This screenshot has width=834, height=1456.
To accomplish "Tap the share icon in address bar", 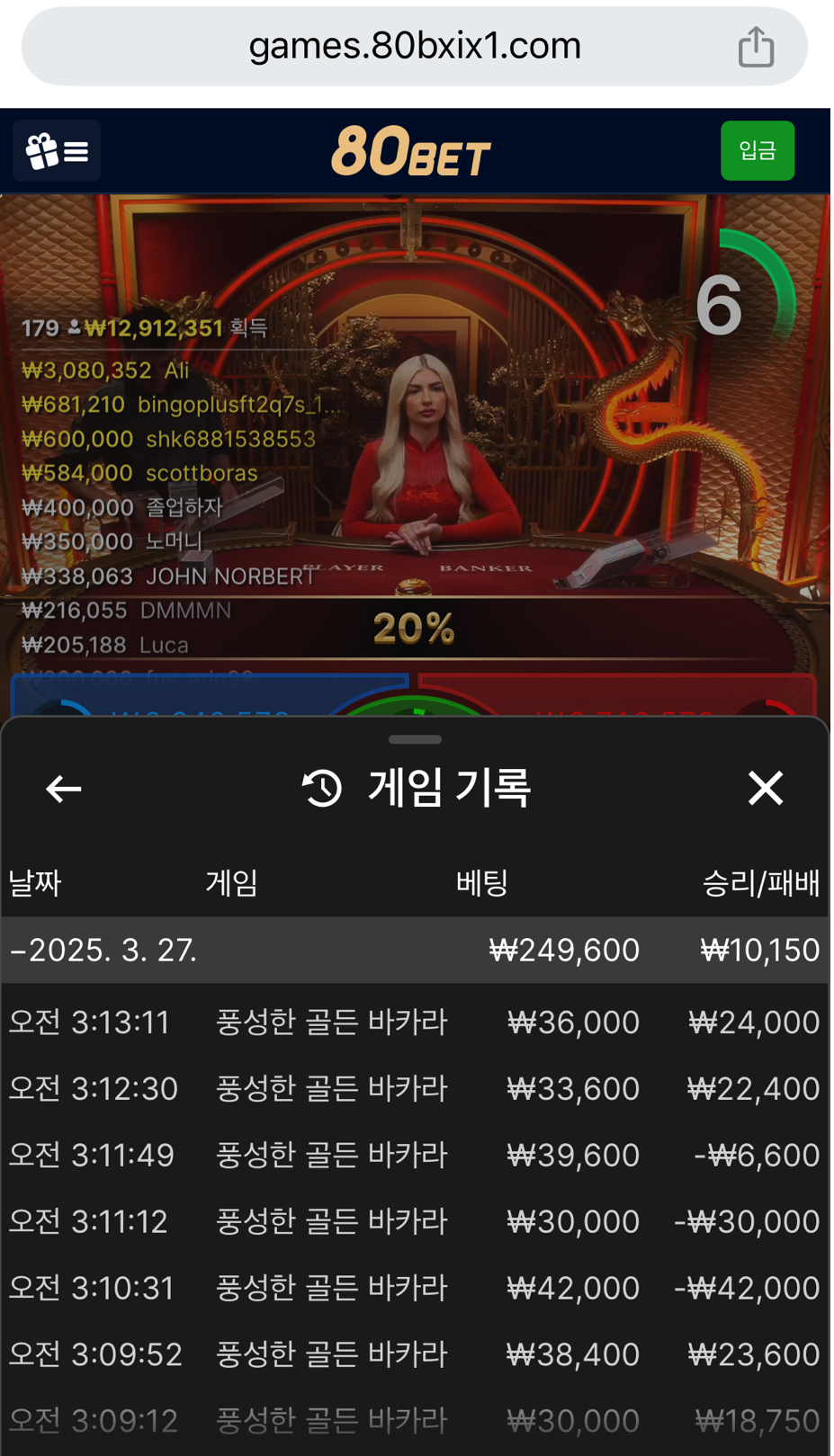I will (x=756, y=47).
